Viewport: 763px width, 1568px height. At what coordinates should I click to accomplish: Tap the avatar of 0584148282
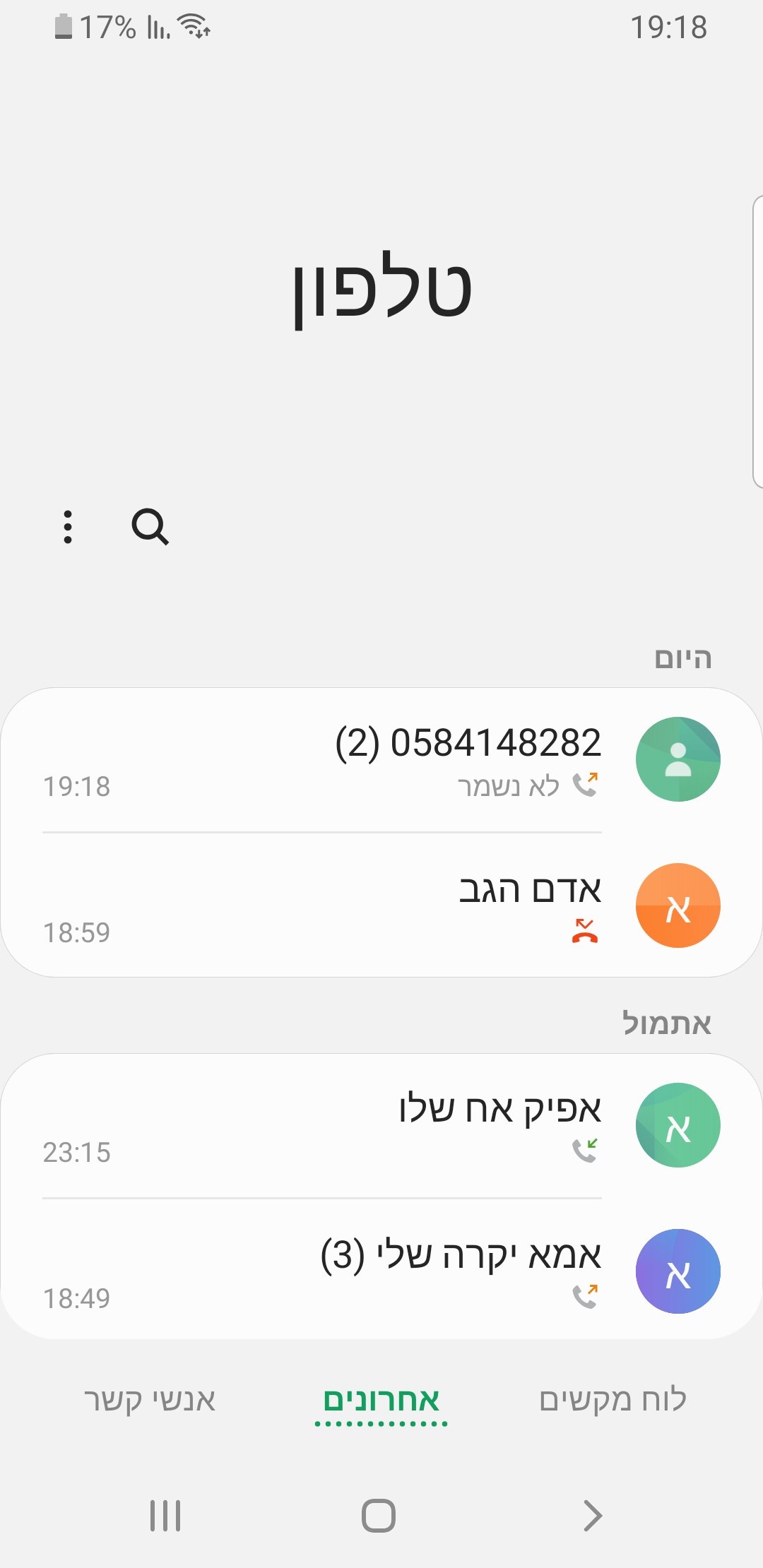tap(678, 759)
